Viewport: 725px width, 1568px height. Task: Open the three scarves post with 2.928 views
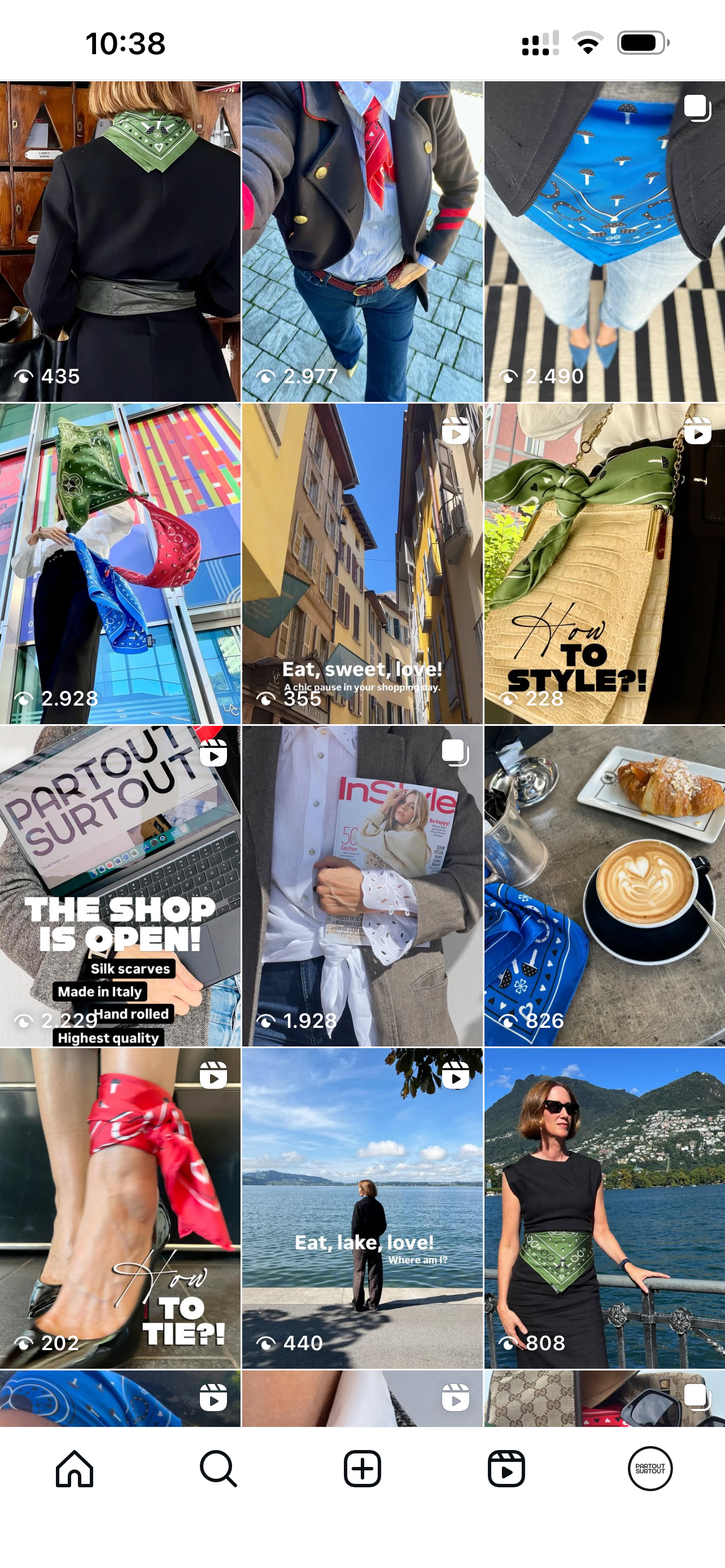[x=120, y=564]
